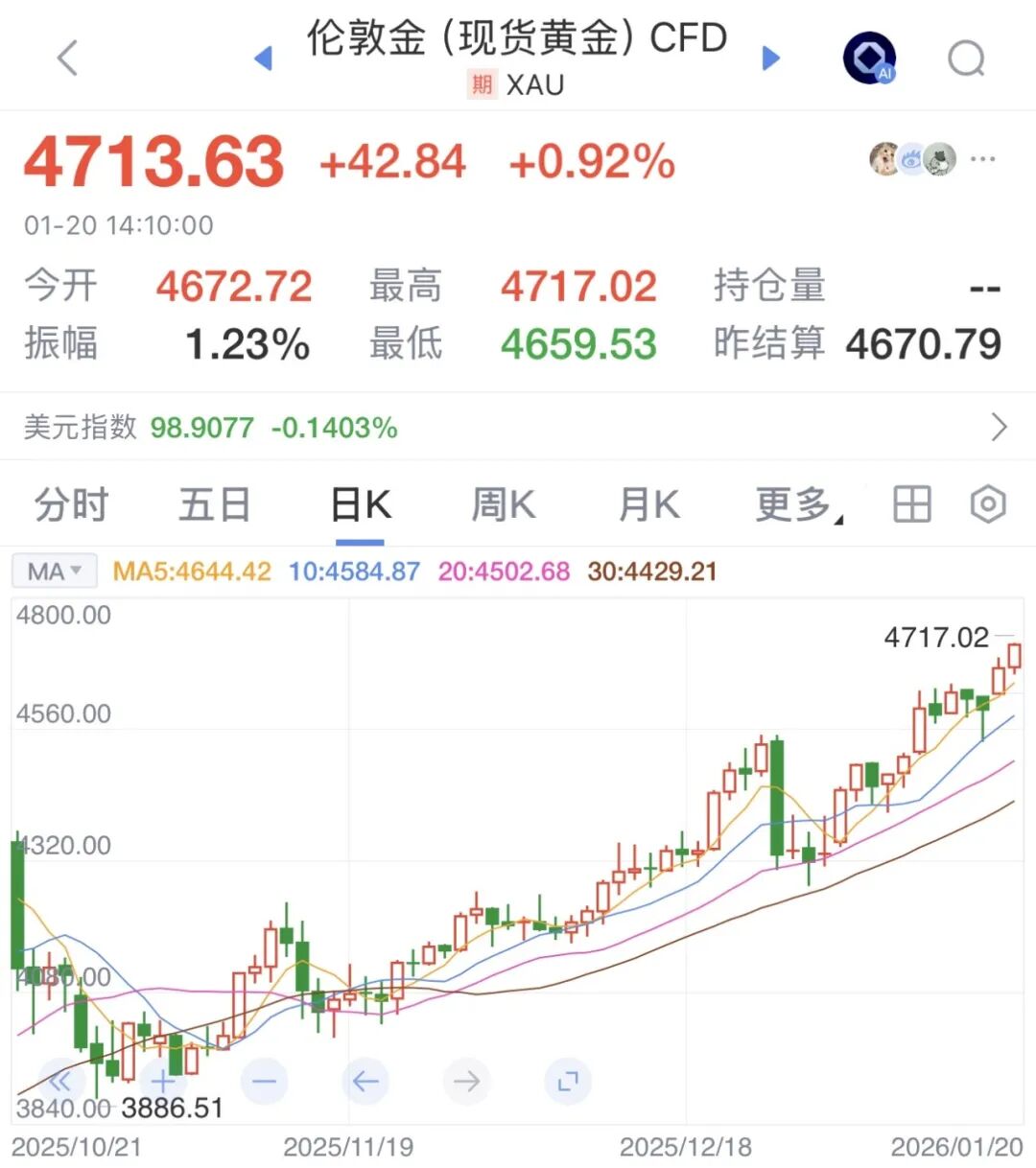Open the MA indicator dropdown
The height and width of the screenshot is (1168, 1036).
click(54, 572)
